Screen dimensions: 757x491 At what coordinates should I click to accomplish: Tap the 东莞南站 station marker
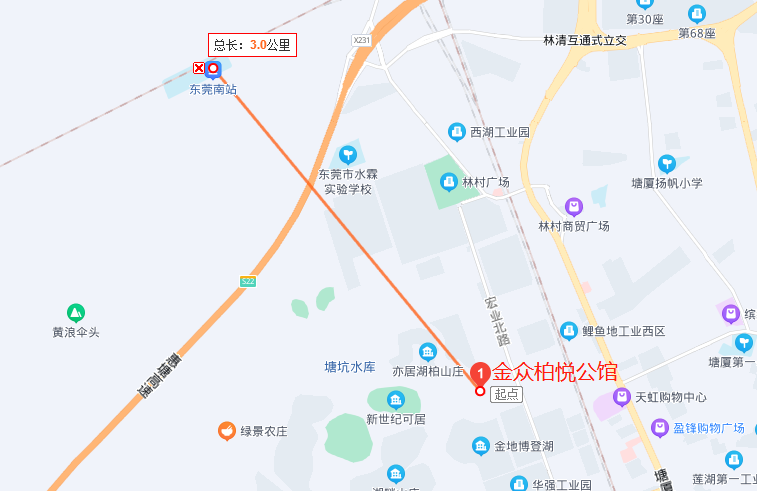213,69
